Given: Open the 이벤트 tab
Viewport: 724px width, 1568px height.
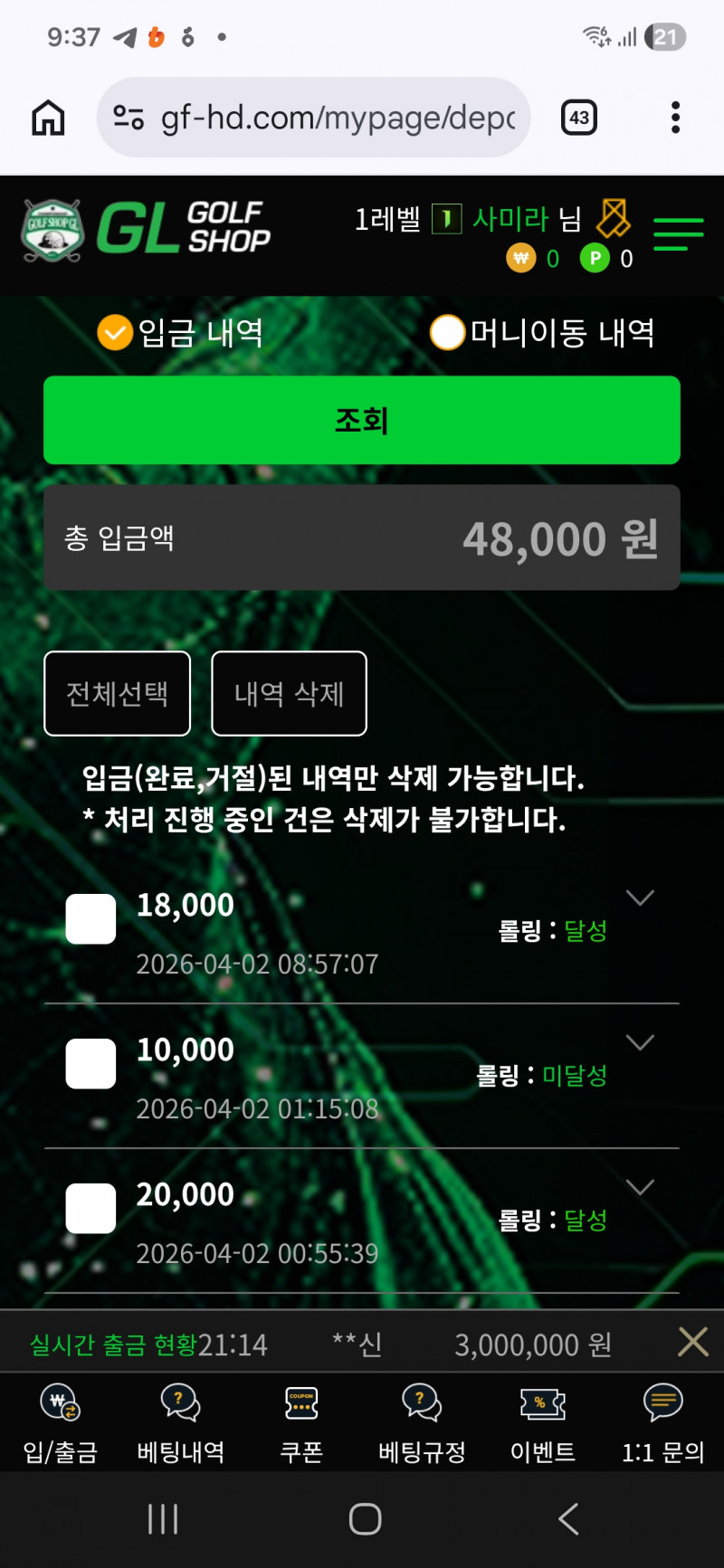Looking at the screenshot, I should coord(542,1423).
